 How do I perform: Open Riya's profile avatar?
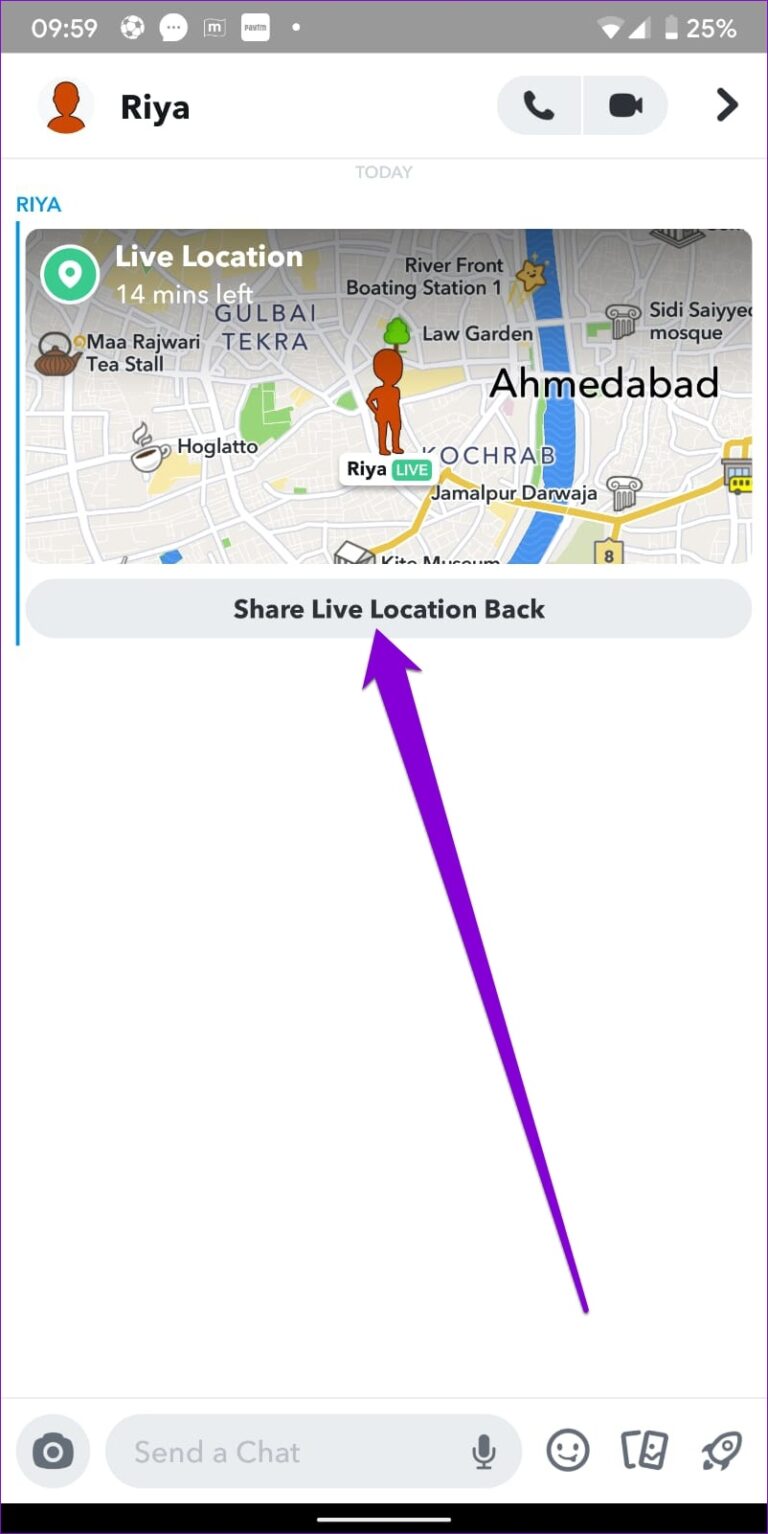64,104
